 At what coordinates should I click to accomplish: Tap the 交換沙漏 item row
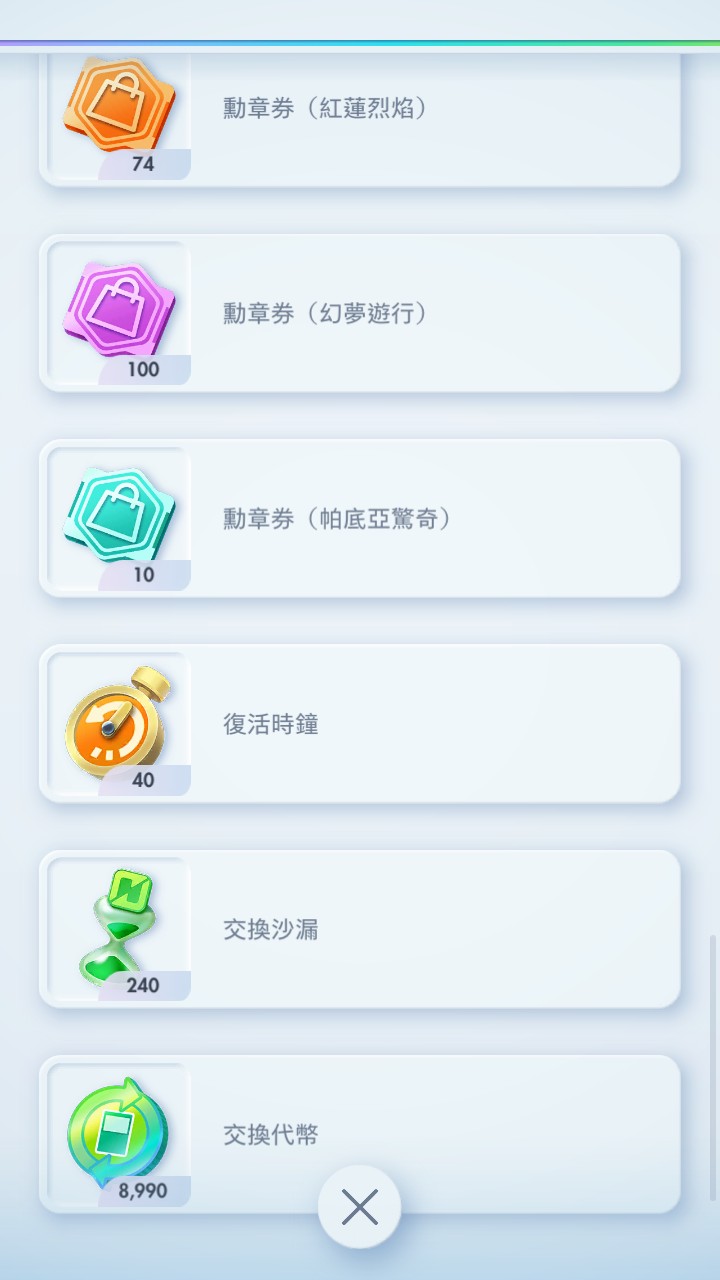coord(400,928)
